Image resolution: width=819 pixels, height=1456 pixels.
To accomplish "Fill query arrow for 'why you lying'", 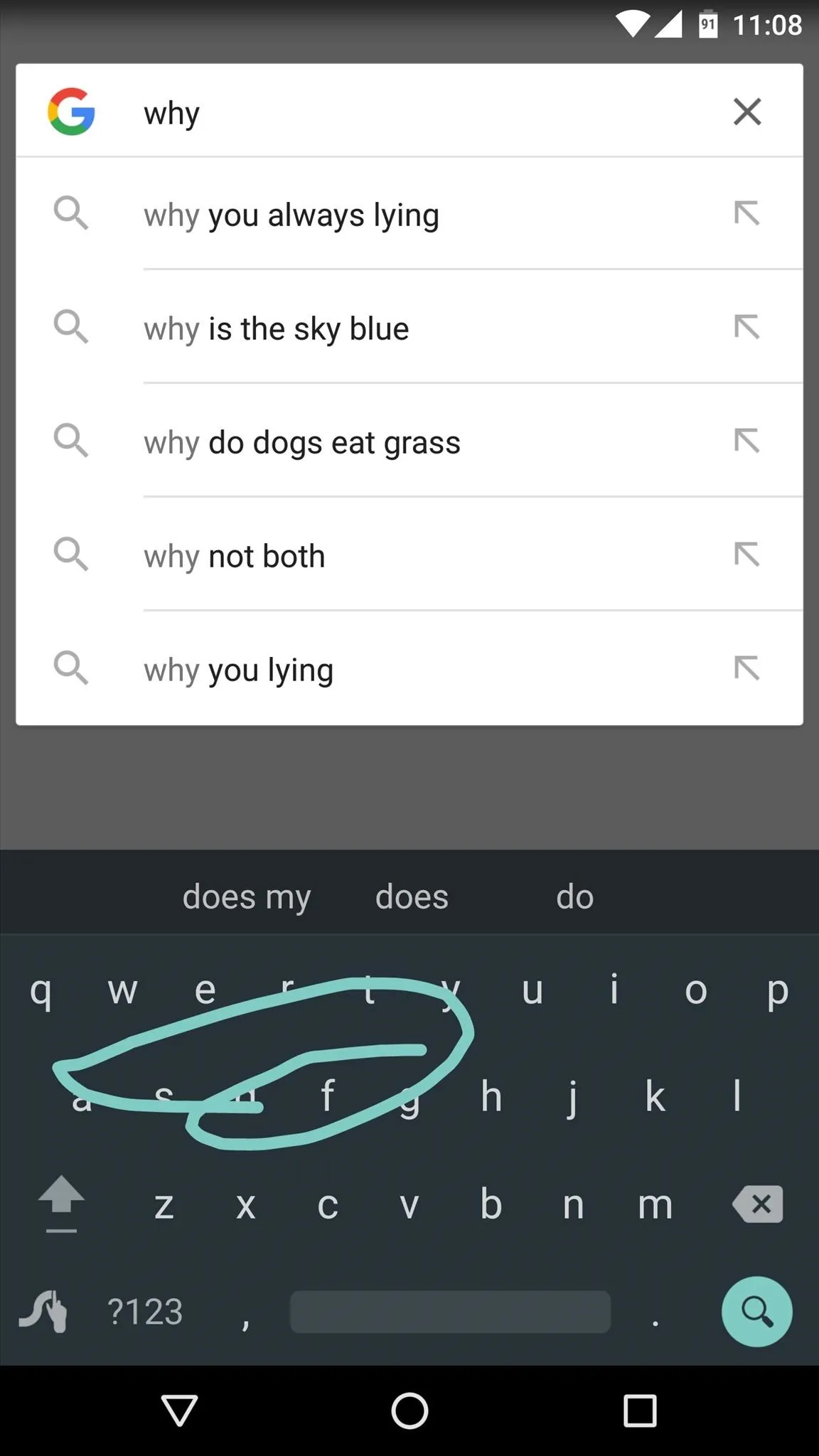I will coord(746,668).
